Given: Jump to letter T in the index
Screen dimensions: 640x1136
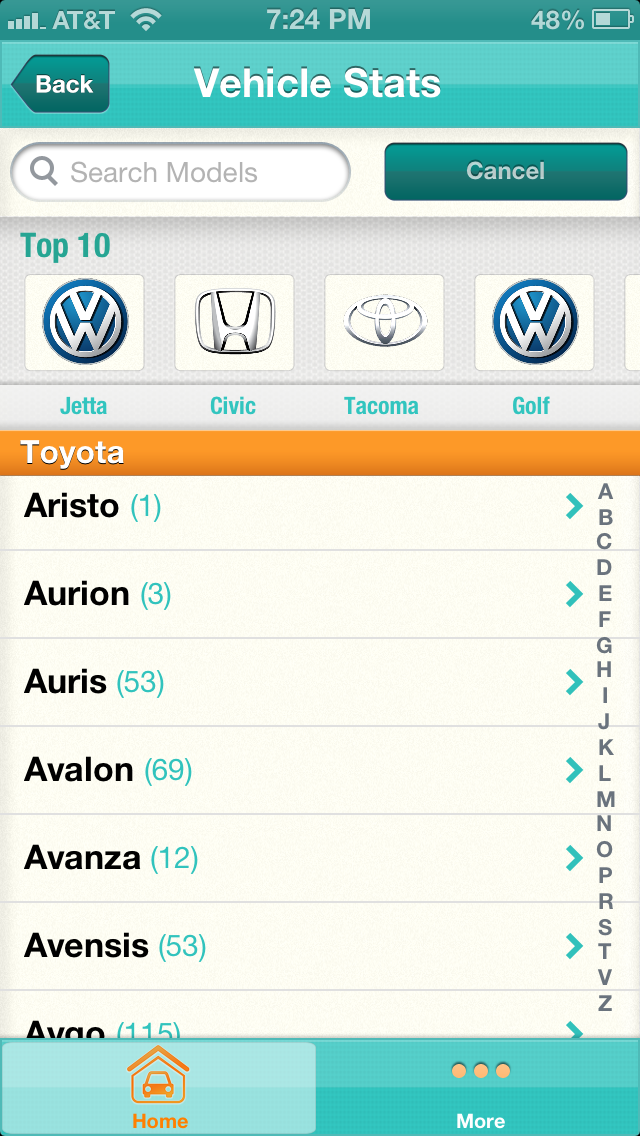Looking at the screenshot, I should click(605, 952).
